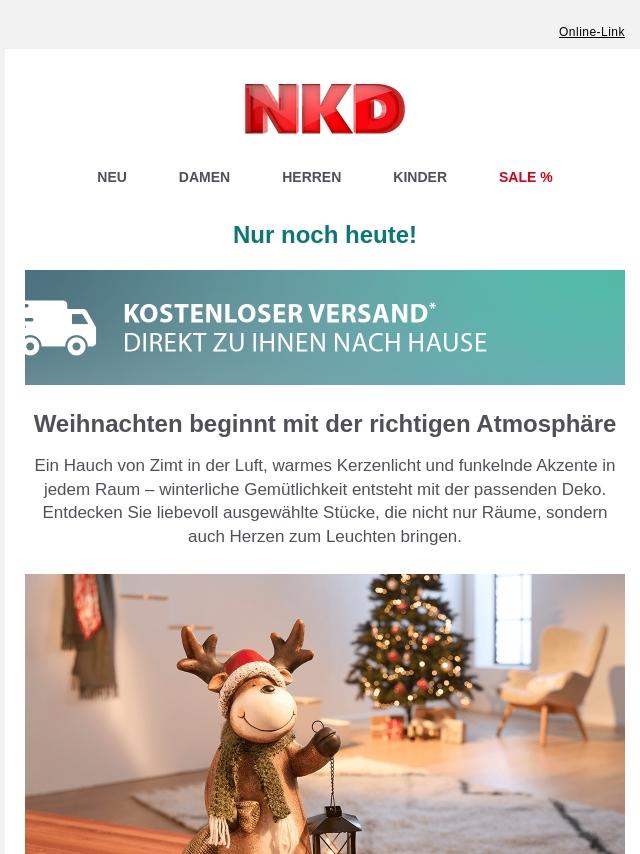Open the DAMEN section
Viewport: 640px width, 854px height.
(204, 177)
